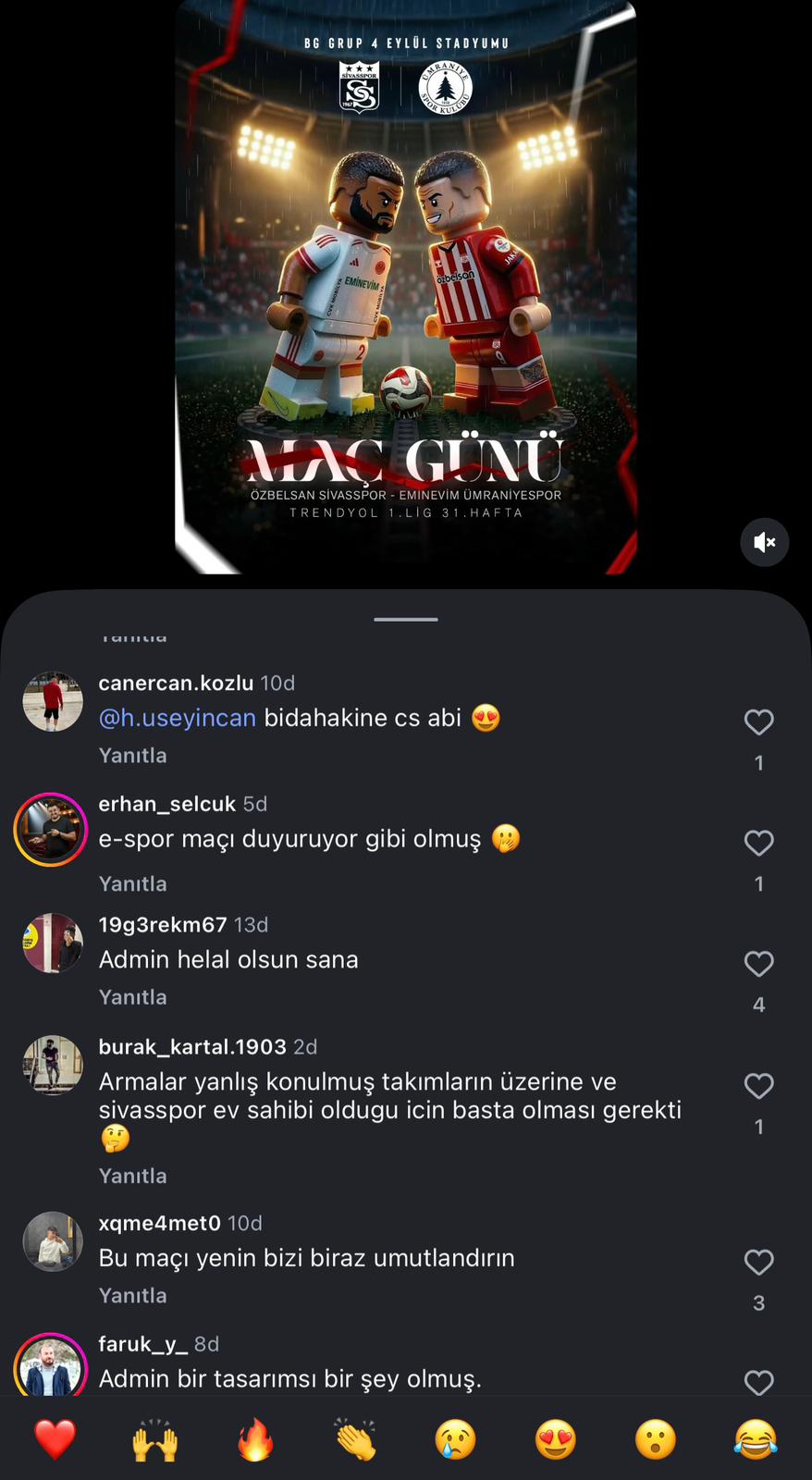
Task: Open burak_kartal.1903's username profile
Action: [192, 1047]
